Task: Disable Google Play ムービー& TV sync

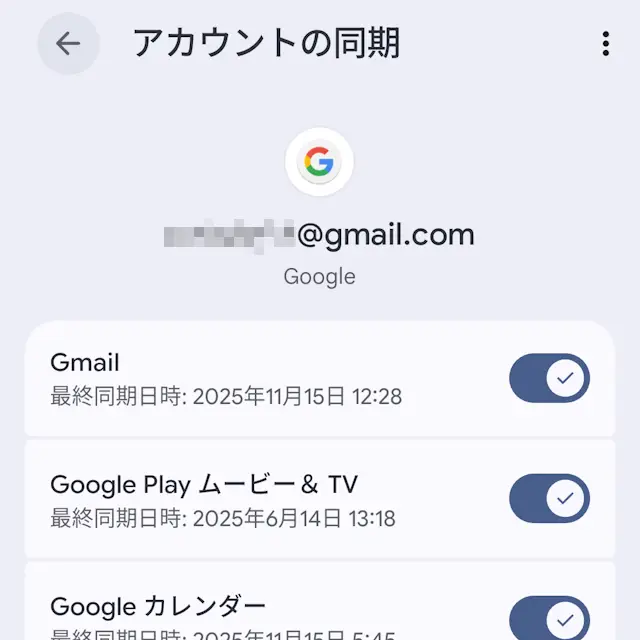Action: 549,498
